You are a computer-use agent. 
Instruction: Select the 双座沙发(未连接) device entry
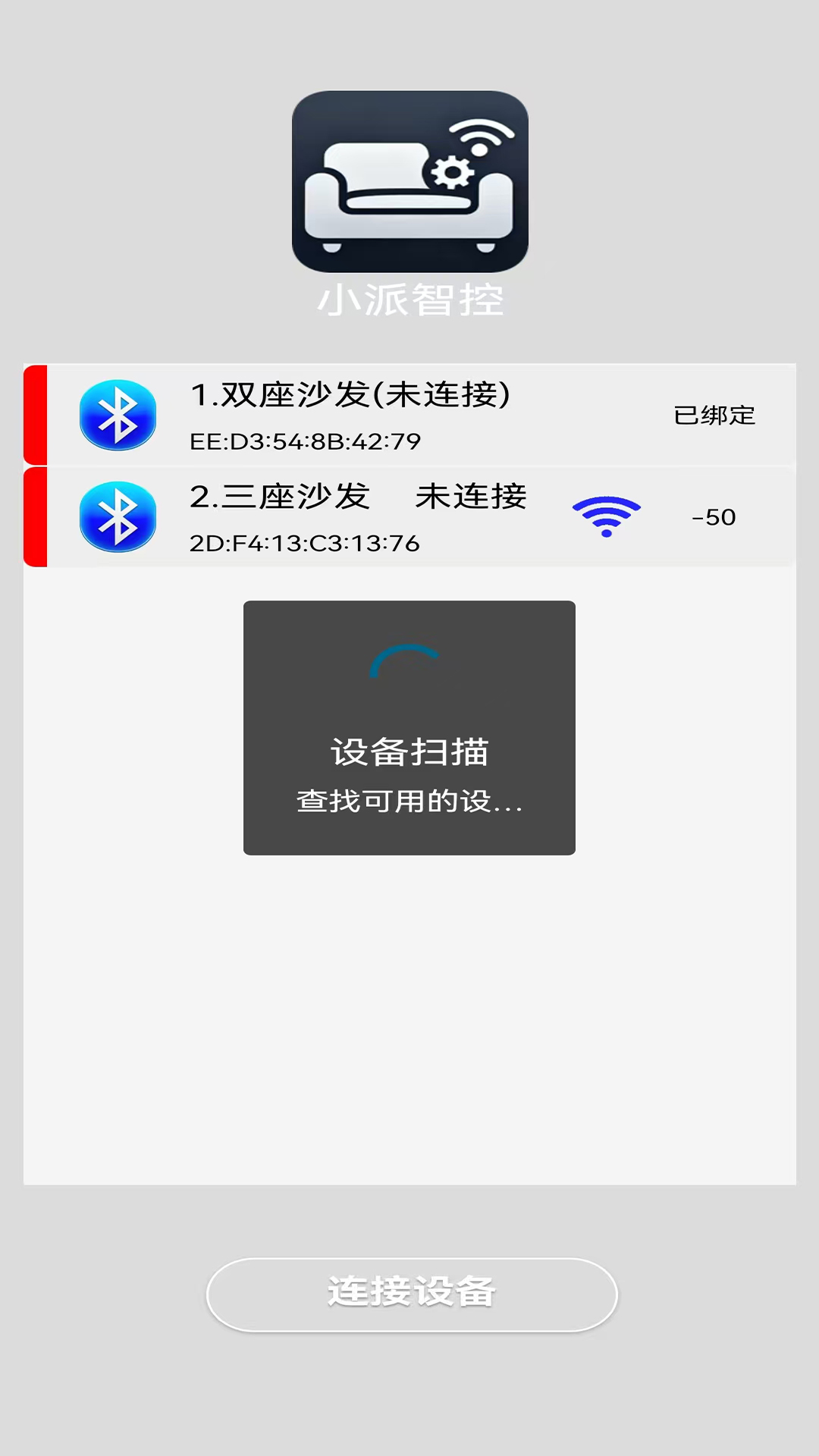pos(353,393)
